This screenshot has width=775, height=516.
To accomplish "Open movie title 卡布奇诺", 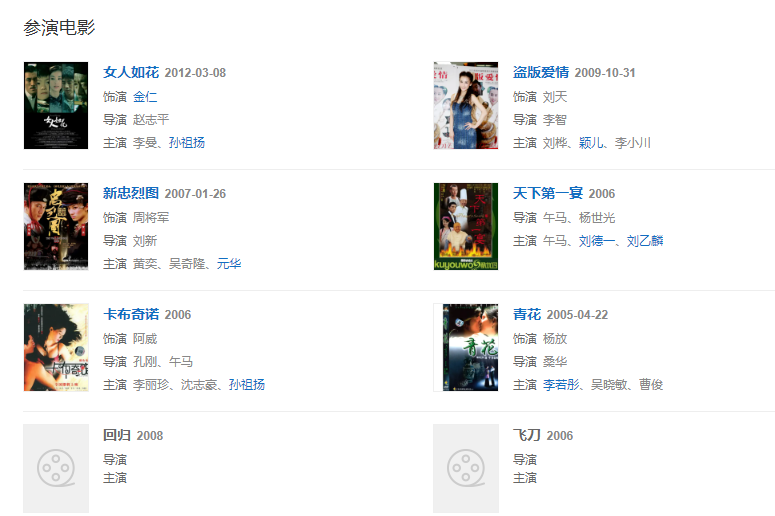I will click(x=131, y=314).
